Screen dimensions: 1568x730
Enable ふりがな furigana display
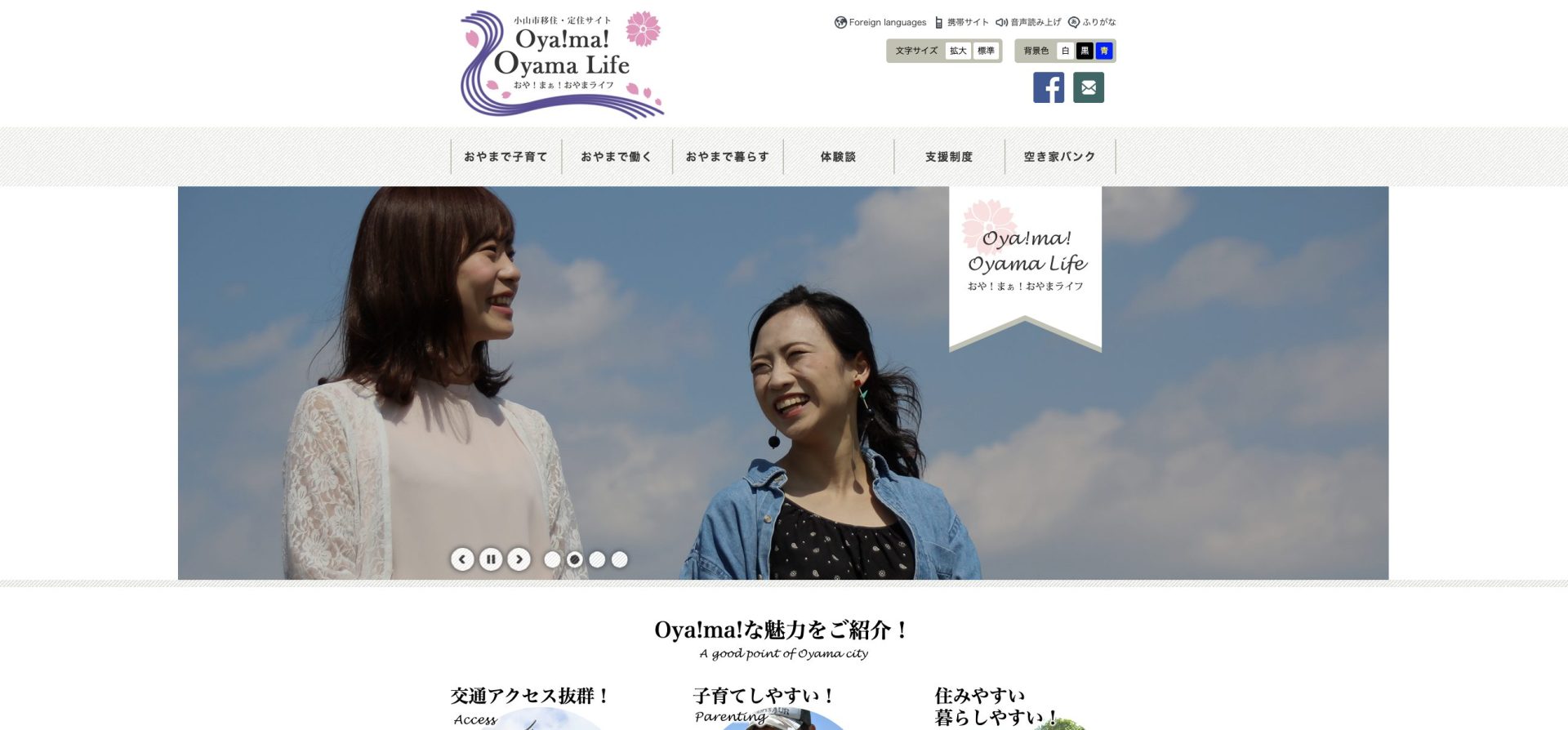tap(1092, 23)
